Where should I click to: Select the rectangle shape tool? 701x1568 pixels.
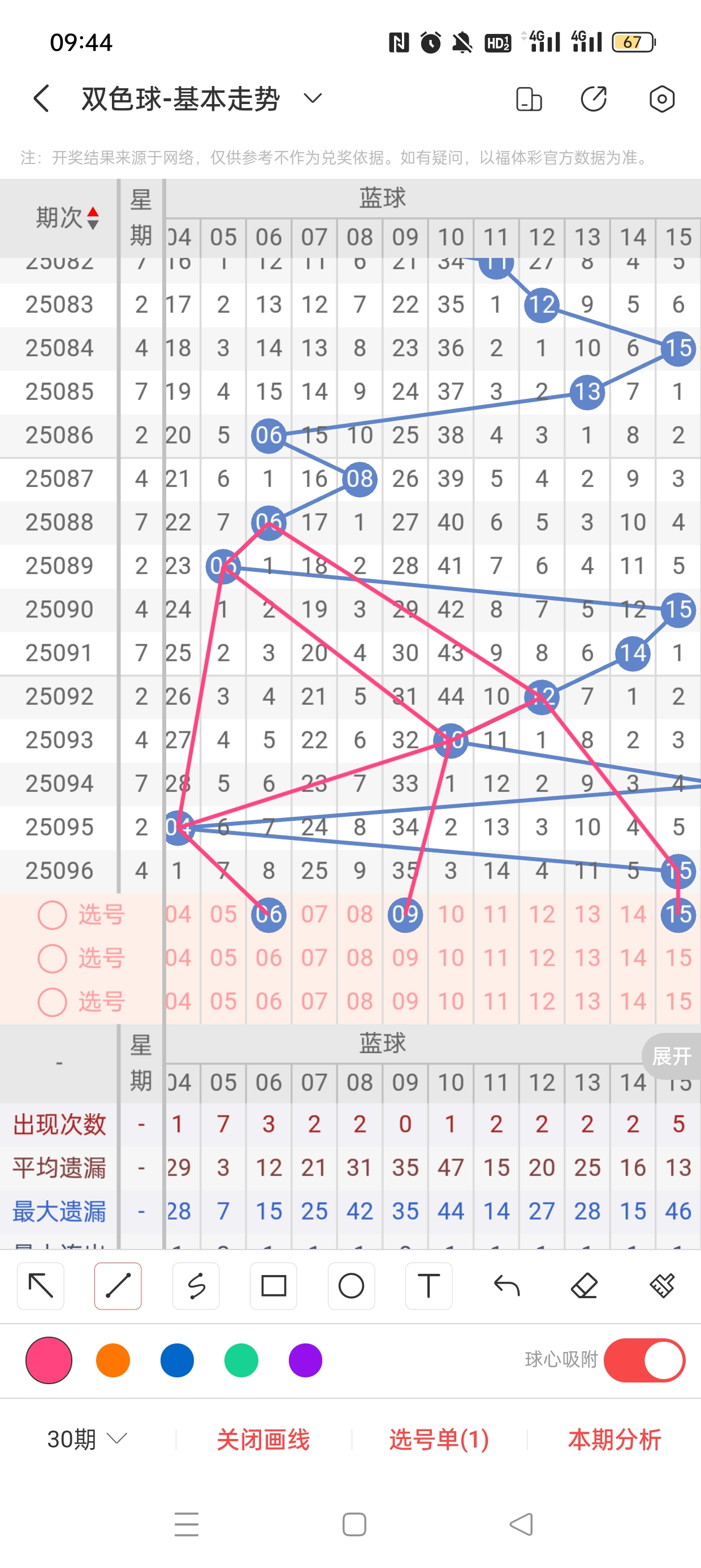(x=273, y=1286)
